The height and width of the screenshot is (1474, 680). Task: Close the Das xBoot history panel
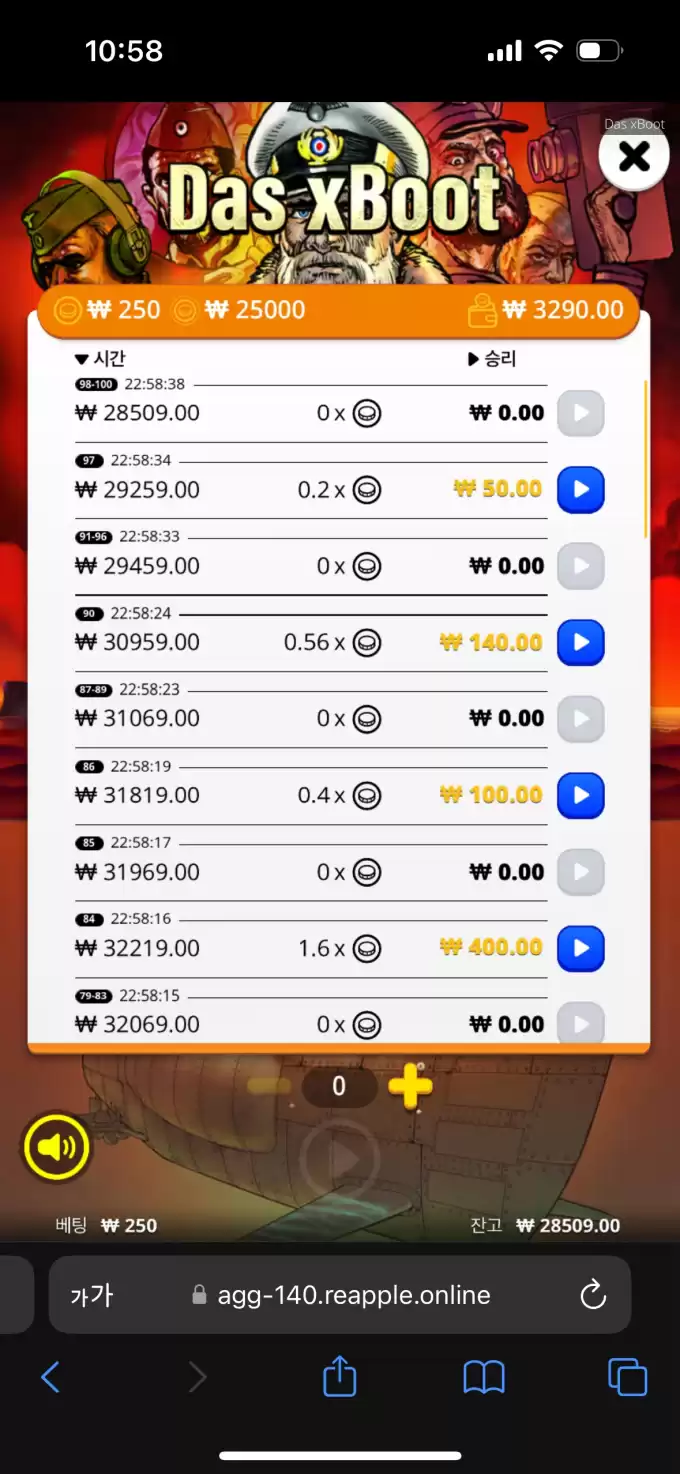[x=634, y=157]
